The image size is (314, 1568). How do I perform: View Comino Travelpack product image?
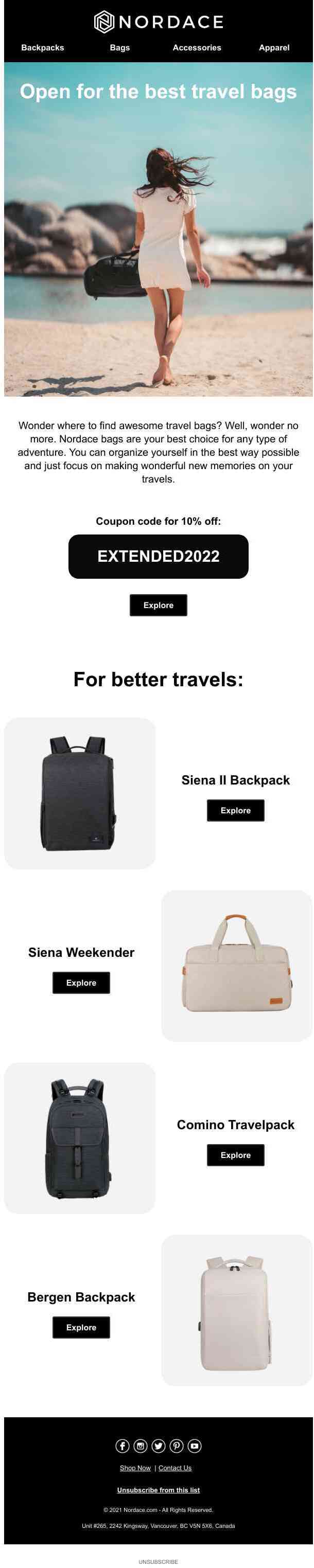tap(80, 1137)
